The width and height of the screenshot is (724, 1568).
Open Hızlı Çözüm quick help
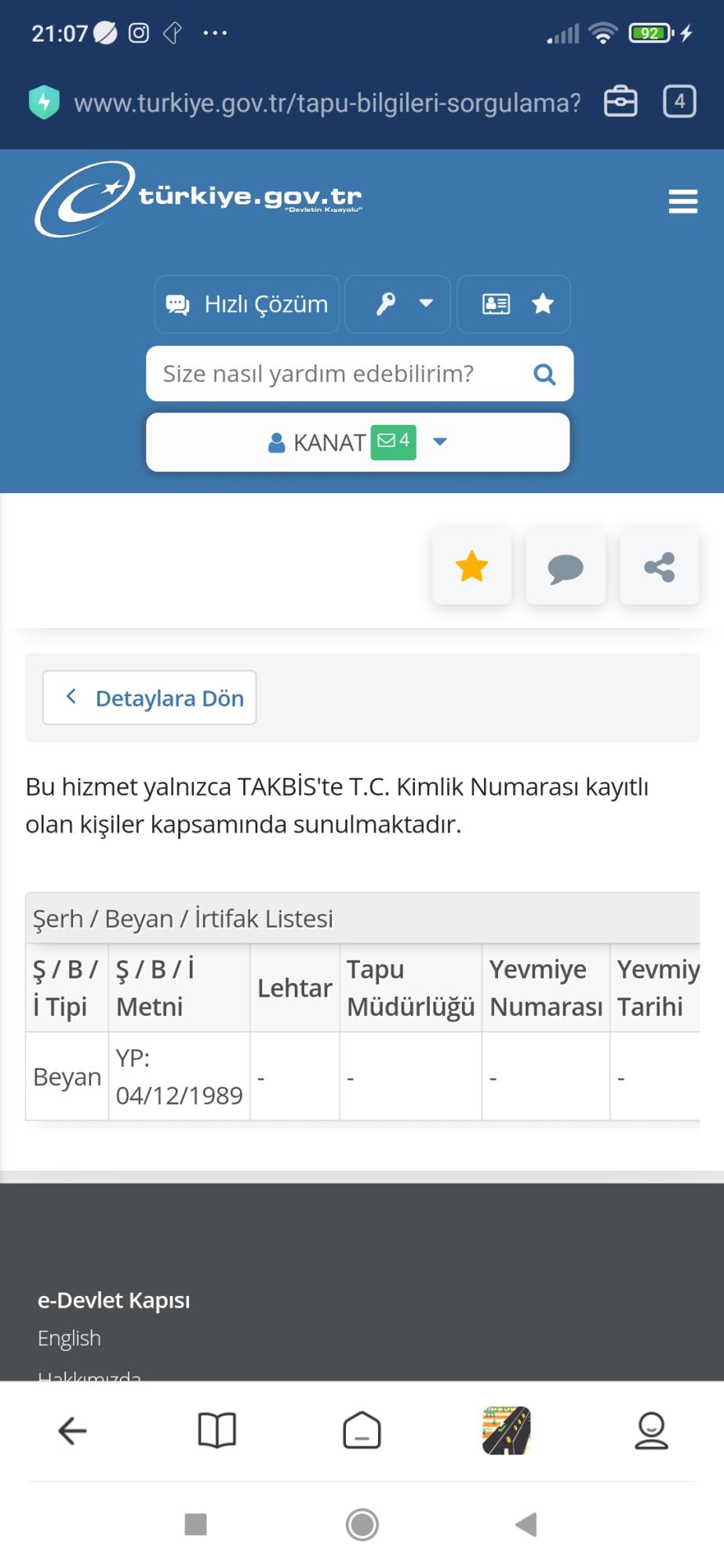[x=247, y=304]
